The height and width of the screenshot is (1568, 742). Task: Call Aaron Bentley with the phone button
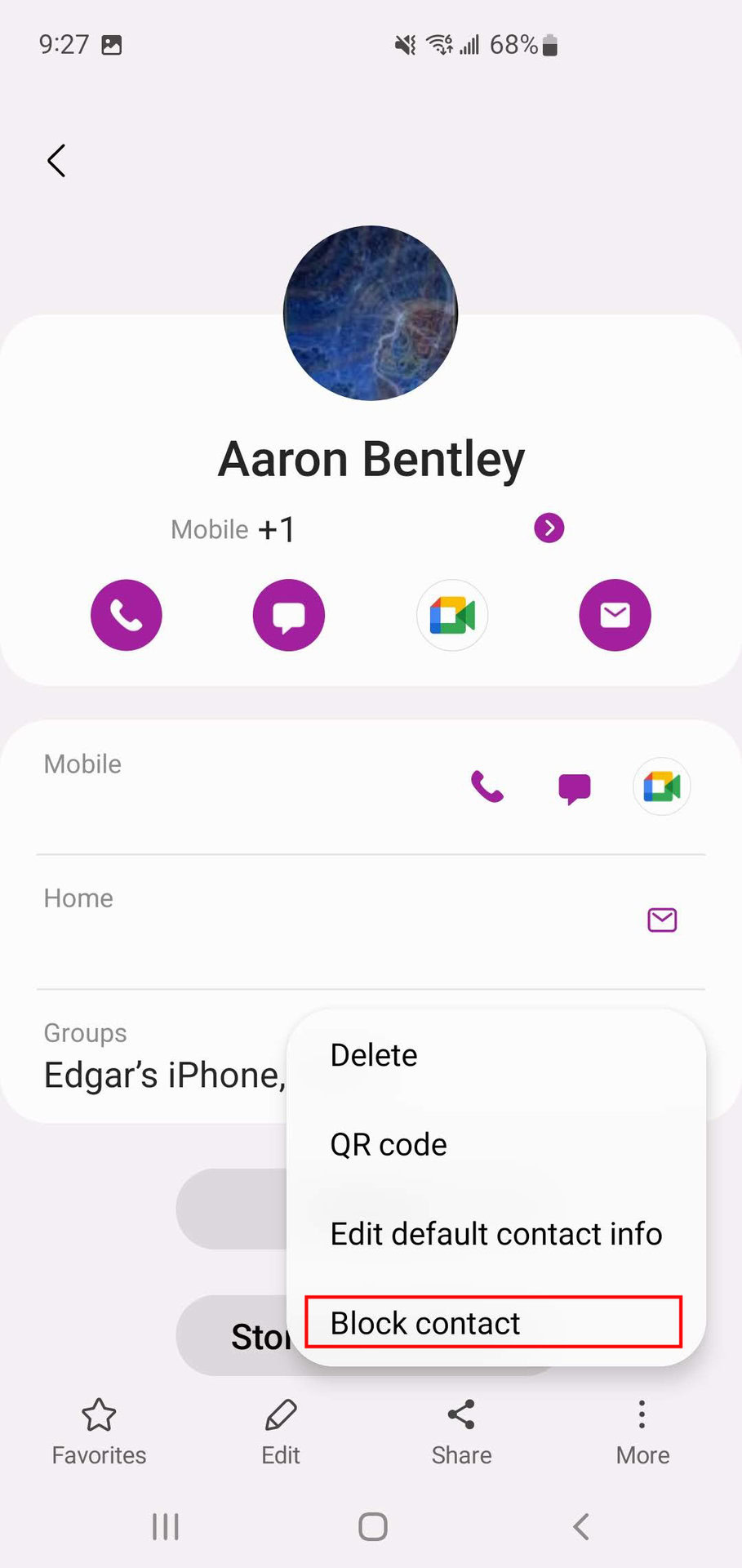pyautogui.click(x=126, y=615)
